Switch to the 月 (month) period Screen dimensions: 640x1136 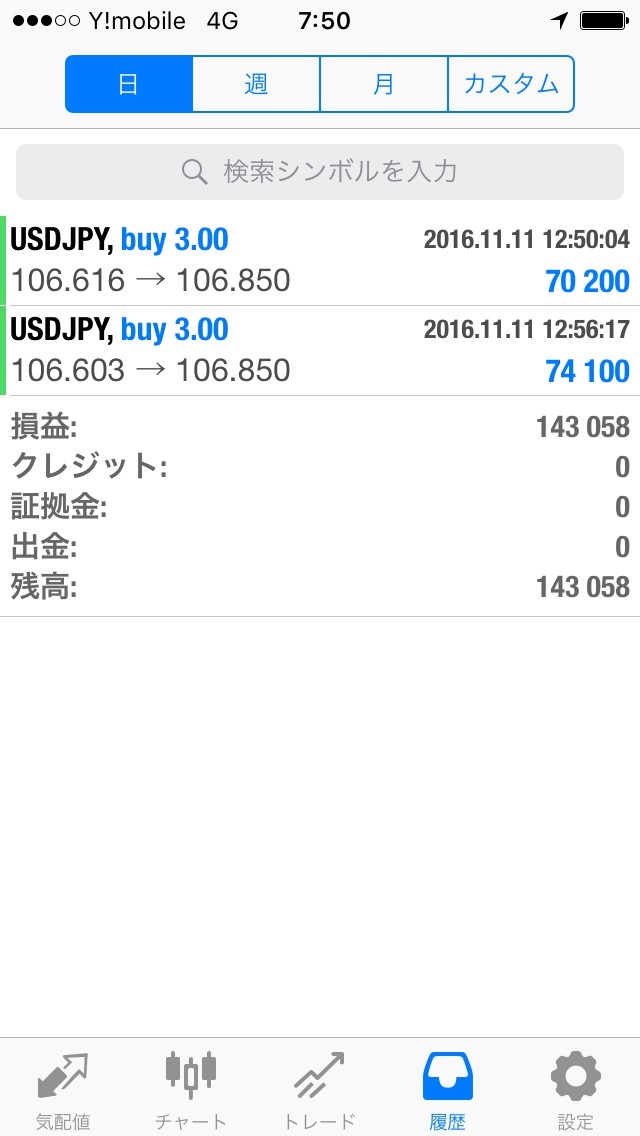point(384,84)
